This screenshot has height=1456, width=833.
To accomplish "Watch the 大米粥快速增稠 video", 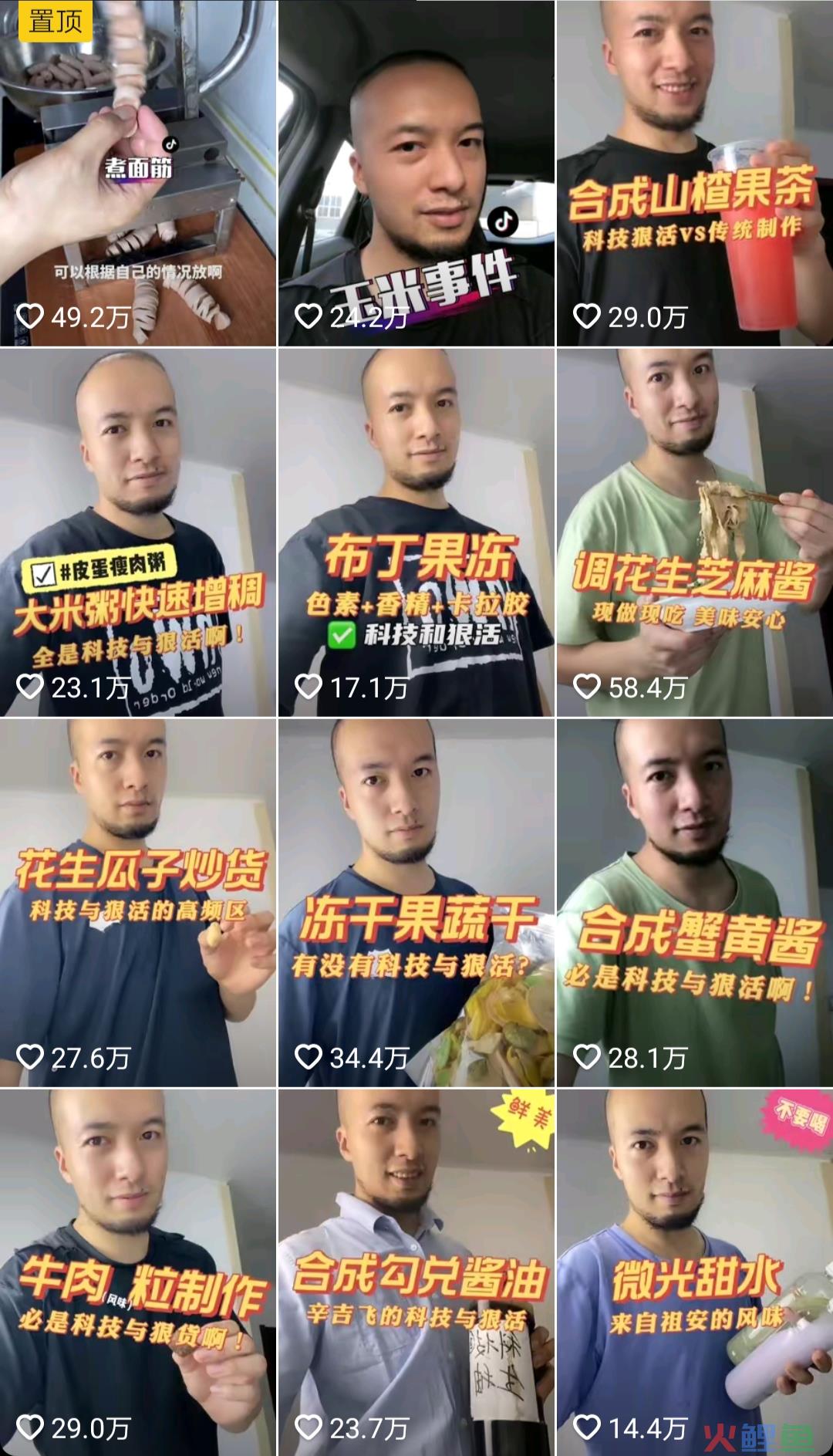I will coord(138,532).
